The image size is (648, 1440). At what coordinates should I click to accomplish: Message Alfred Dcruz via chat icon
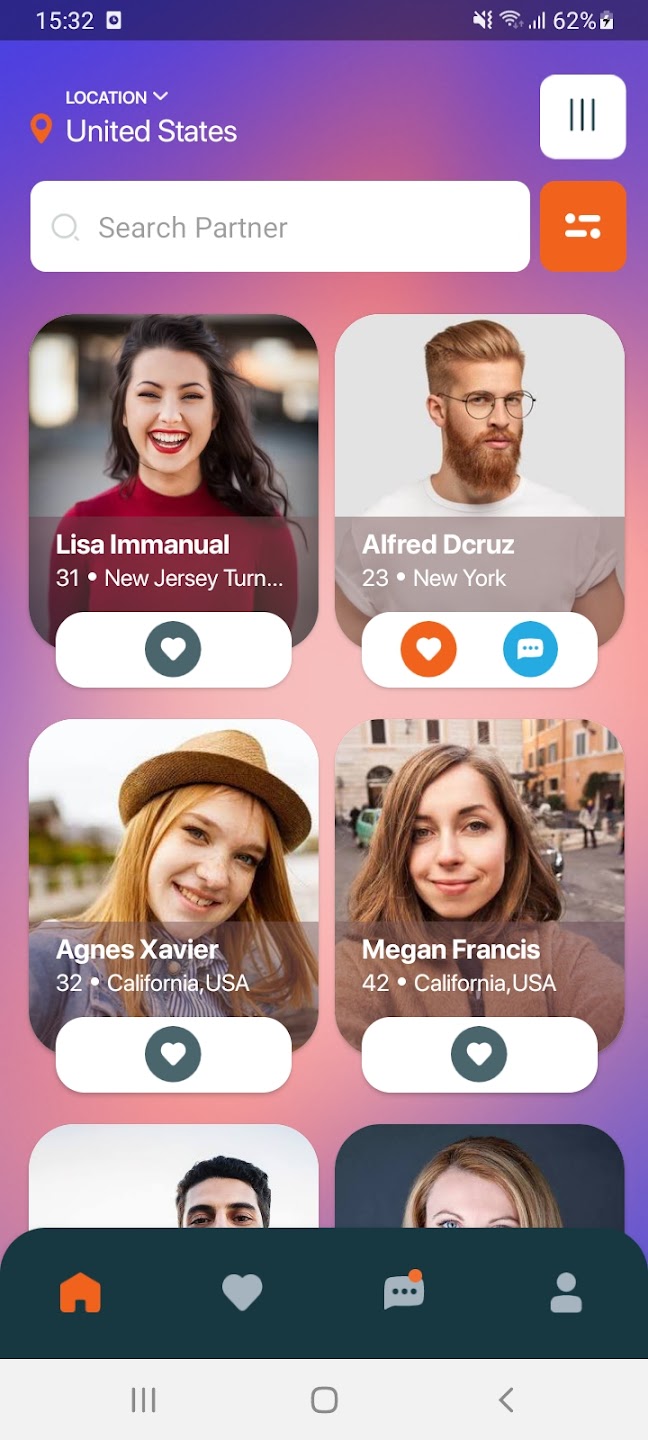tap(530, 649)
